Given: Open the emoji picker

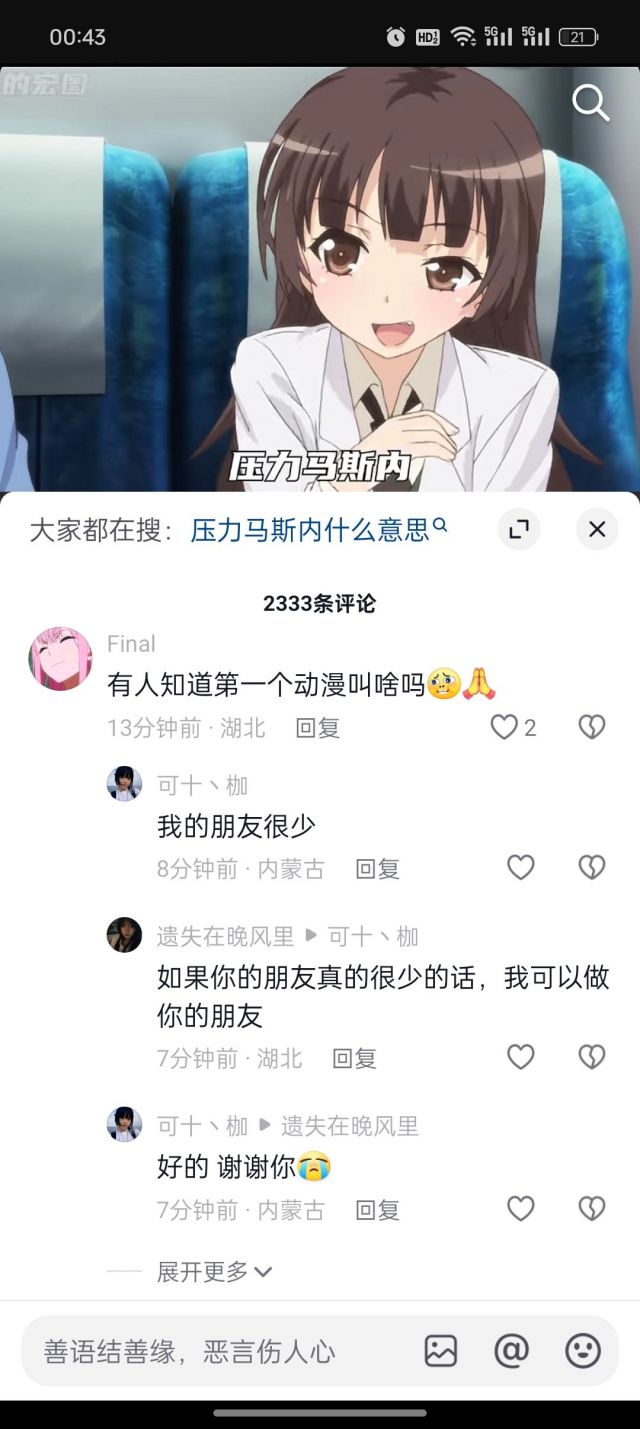Looking at the screenshot, I should (x=583, y=1351).
